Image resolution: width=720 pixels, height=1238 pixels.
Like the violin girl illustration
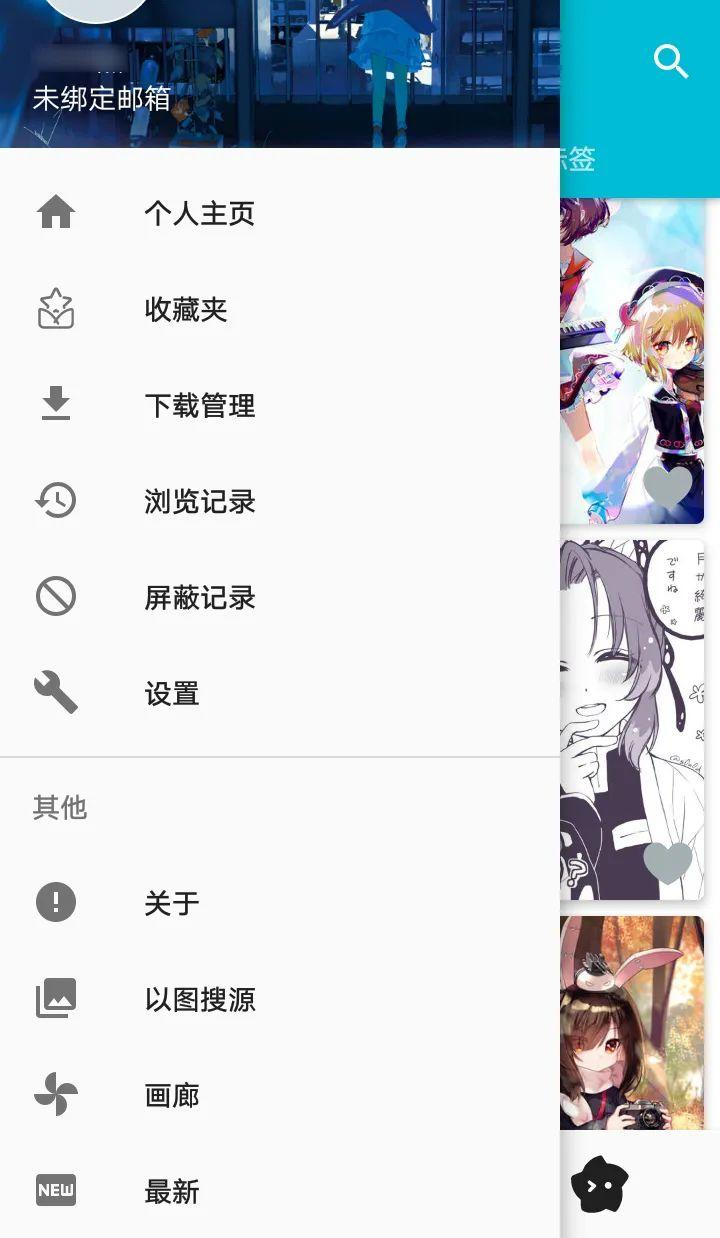[x=667, y=486]
